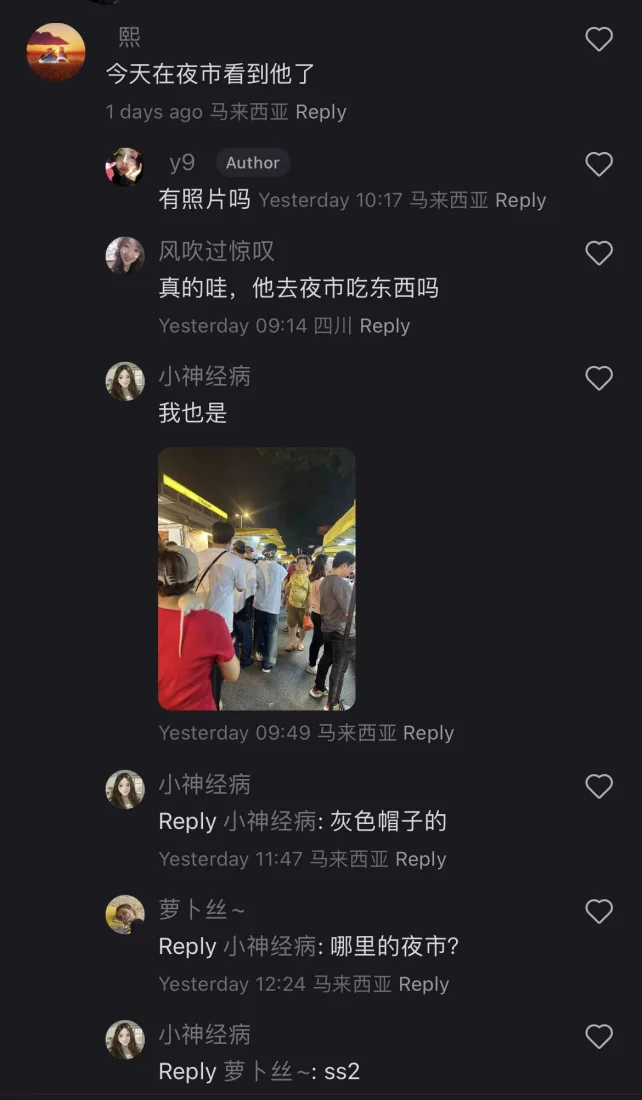Open the night market photo in the comment
642x1100 pixels.
point(256,578)
